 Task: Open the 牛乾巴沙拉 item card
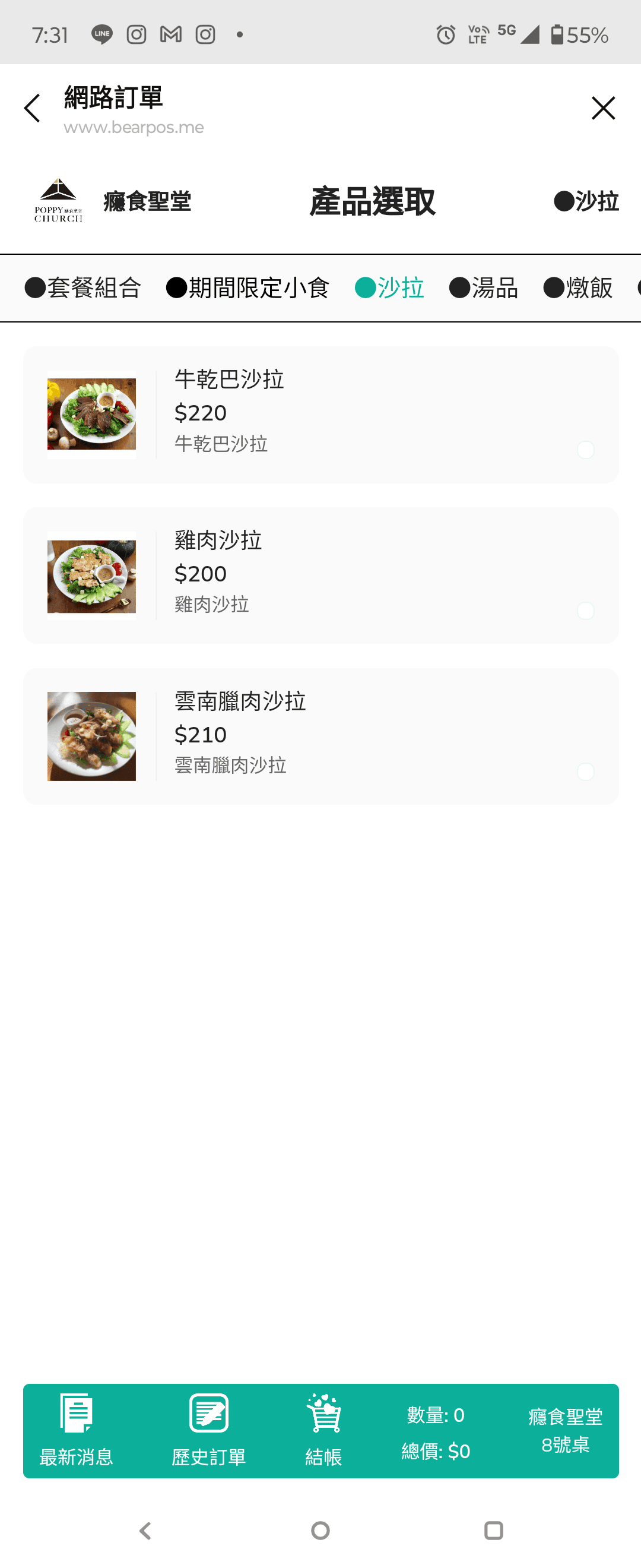[320, 415]
